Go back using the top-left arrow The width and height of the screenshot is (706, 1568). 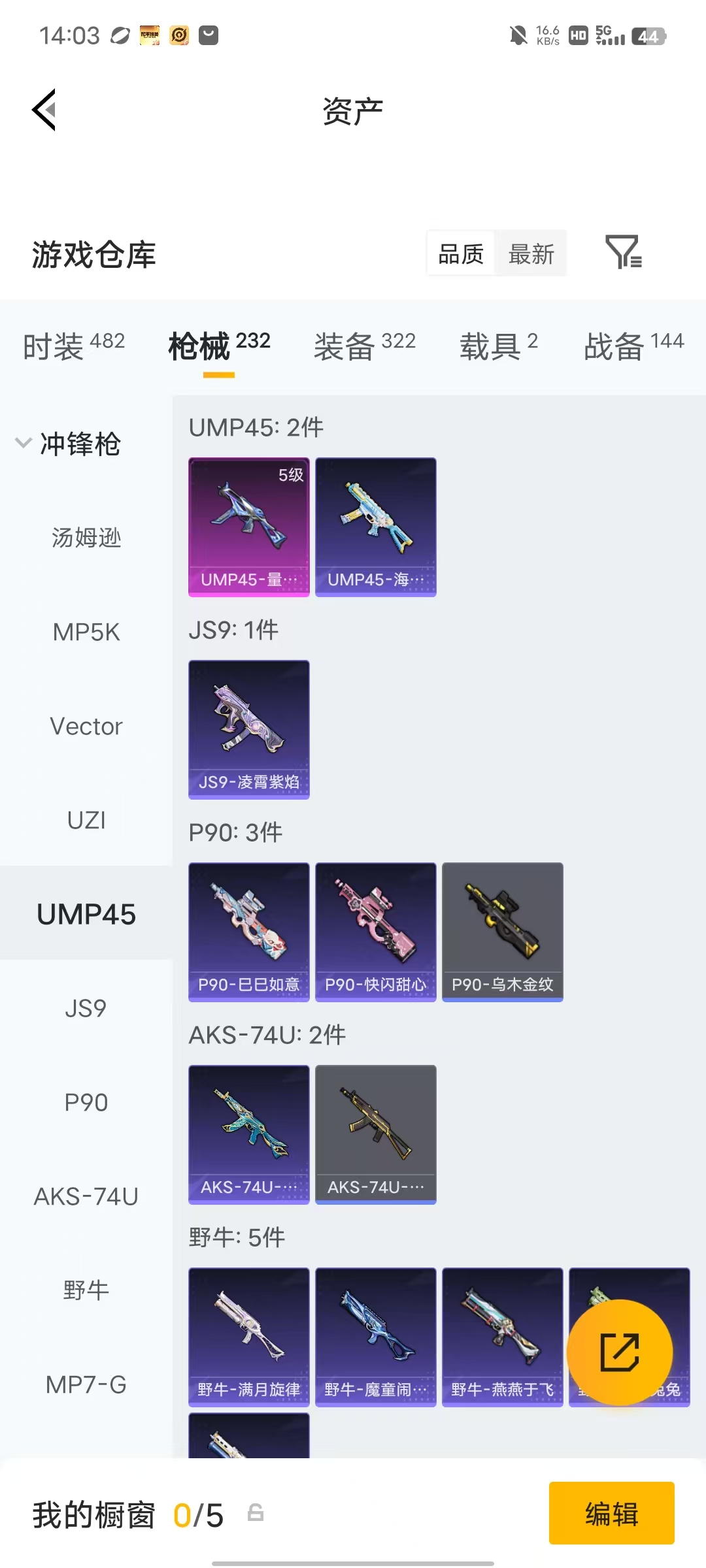[44, 110]
